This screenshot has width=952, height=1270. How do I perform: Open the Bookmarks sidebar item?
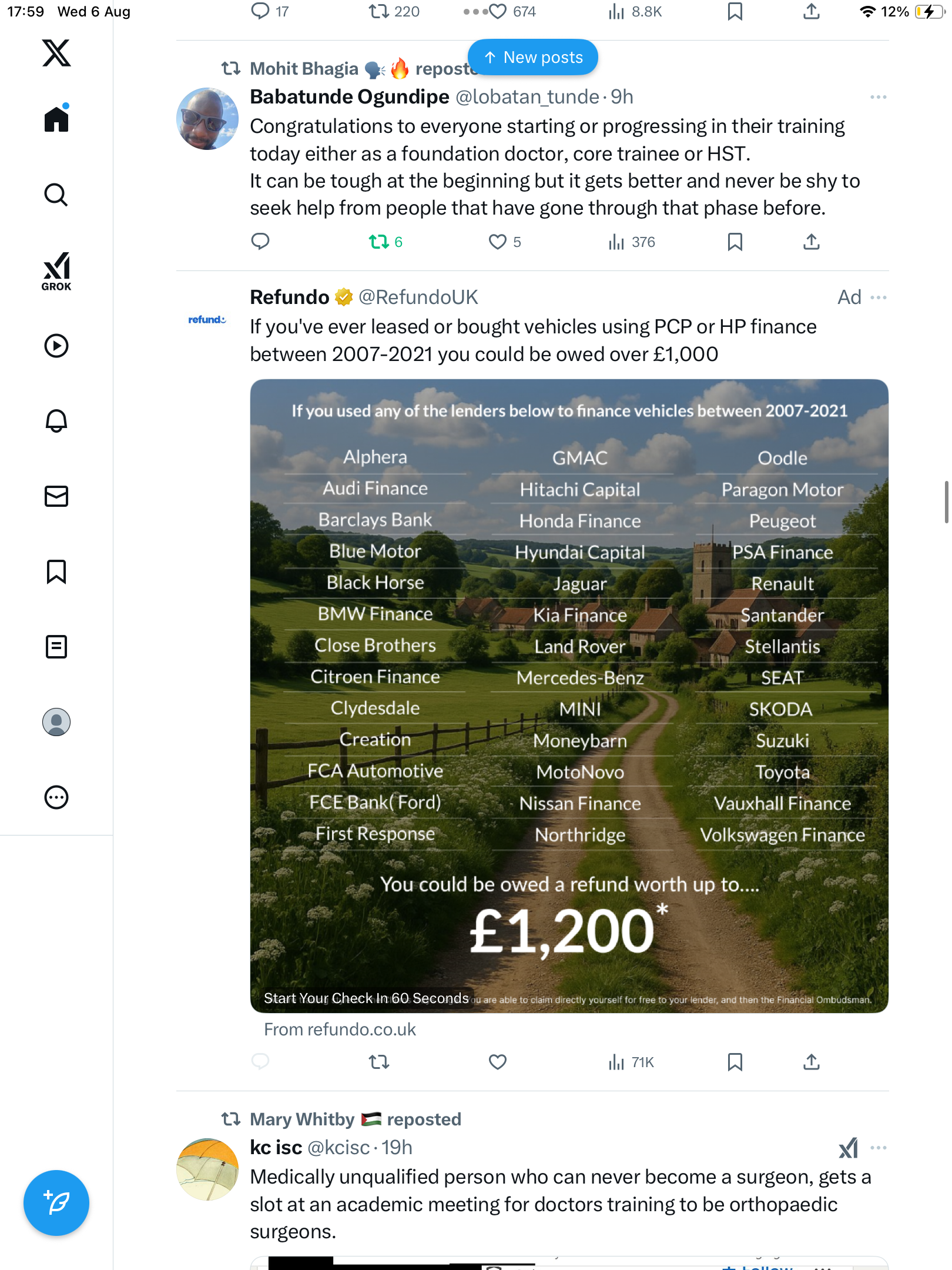(x=56, y=571)
